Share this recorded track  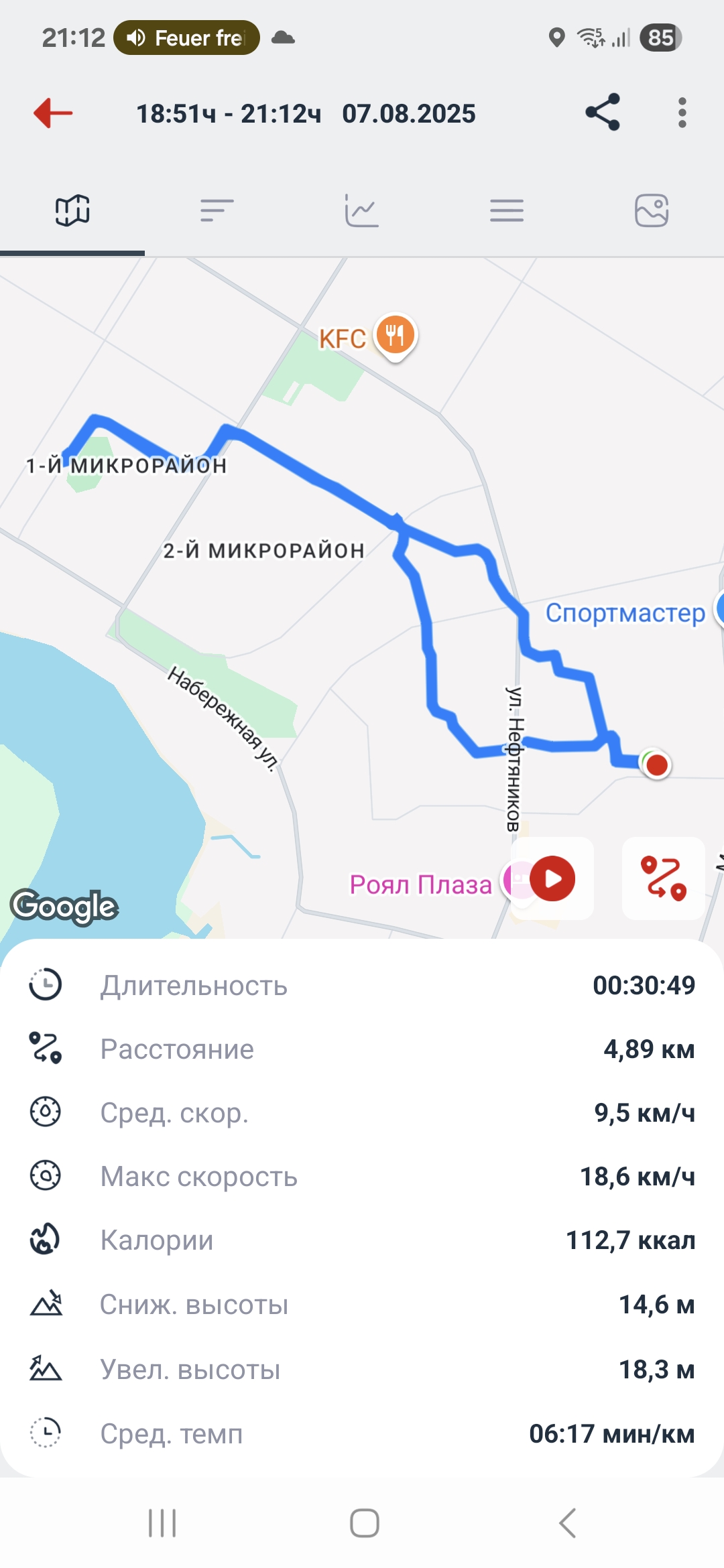(603, 113)
